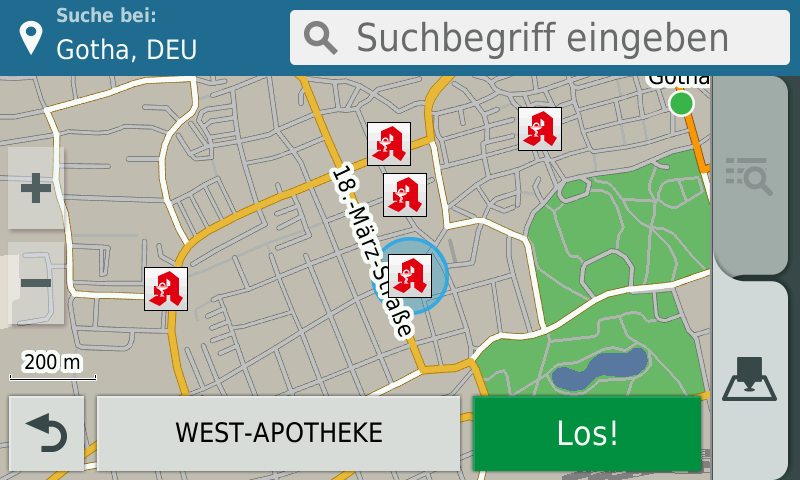Tap the Suchbegriff eingeben search field
This screenshot has height=480, width=800.
tap(526, 38)
